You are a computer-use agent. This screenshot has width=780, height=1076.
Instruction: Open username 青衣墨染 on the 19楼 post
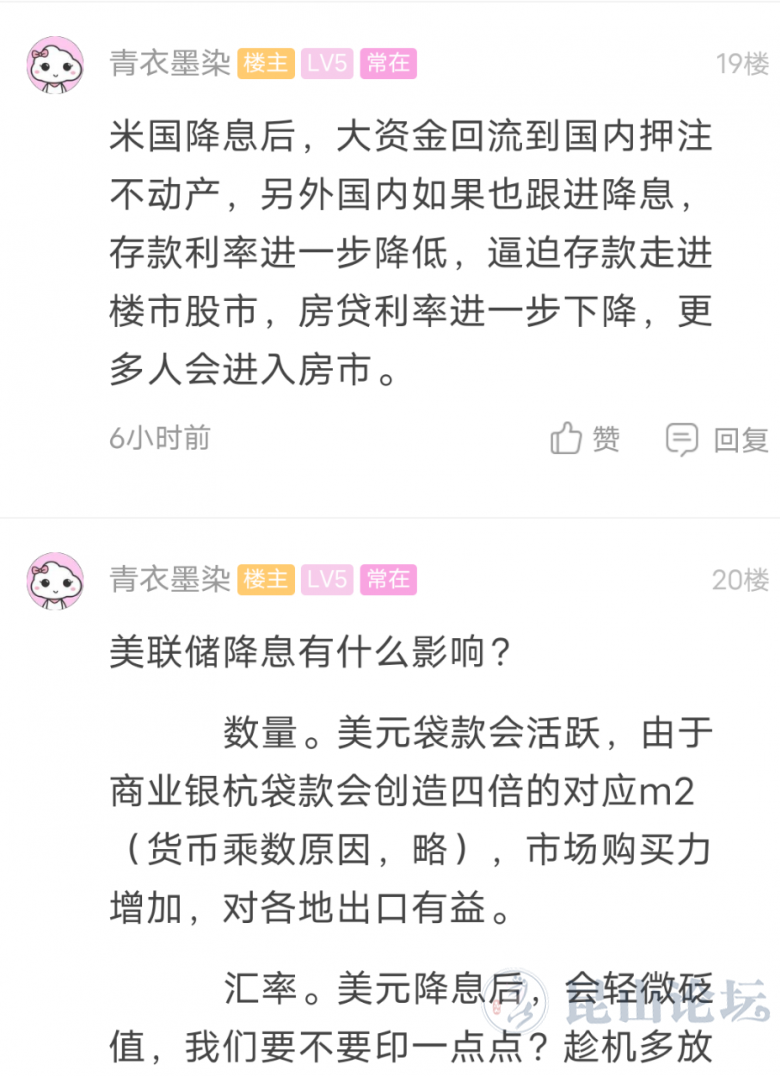pos(170,63)
